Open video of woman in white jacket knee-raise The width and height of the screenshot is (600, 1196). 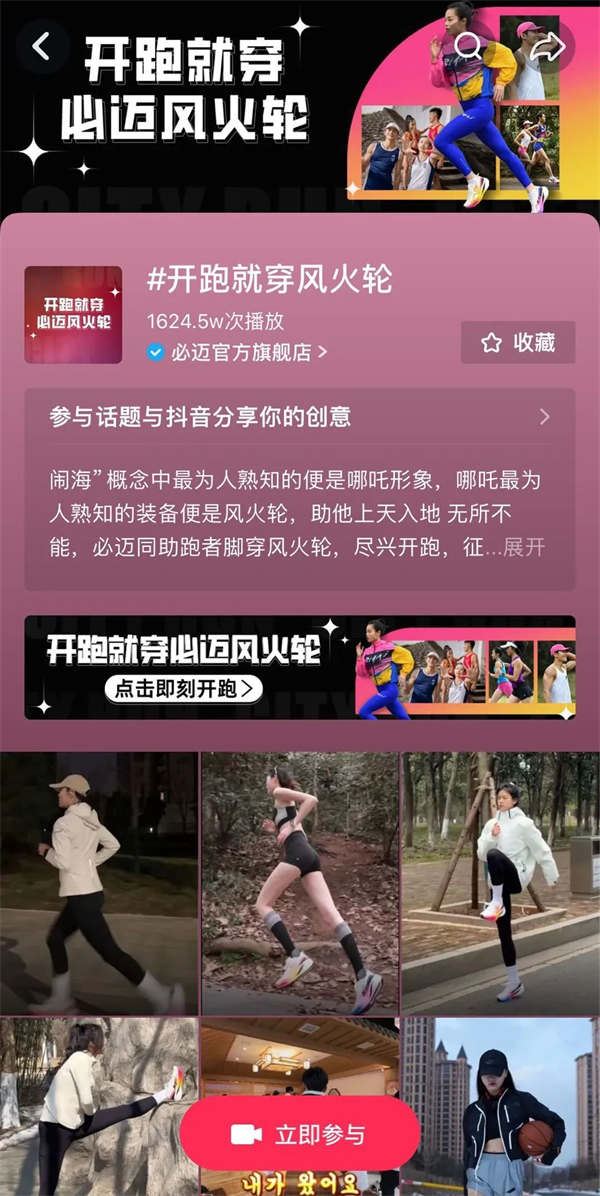coord(500,883)
